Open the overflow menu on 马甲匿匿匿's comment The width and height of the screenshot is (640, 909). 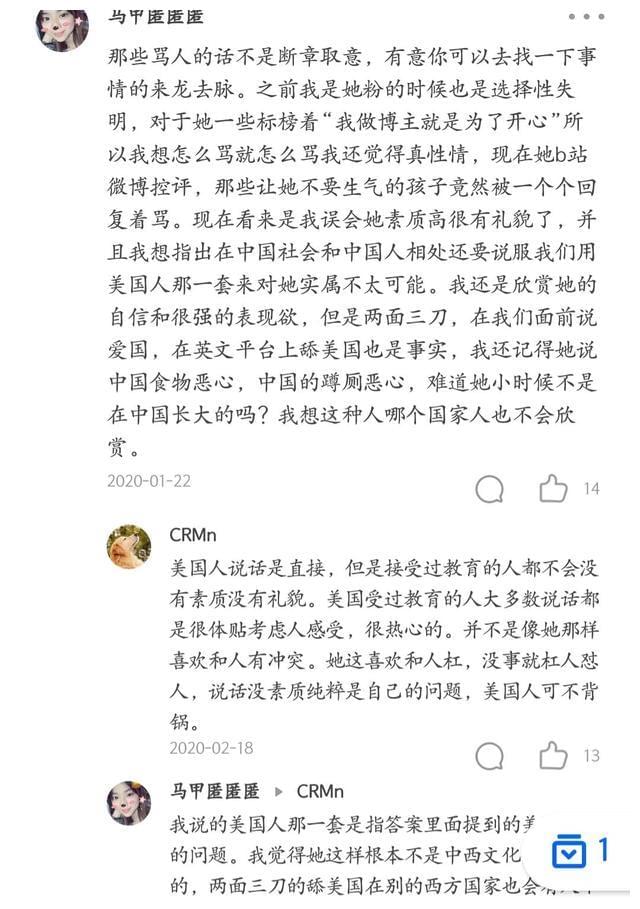point(586,16)
